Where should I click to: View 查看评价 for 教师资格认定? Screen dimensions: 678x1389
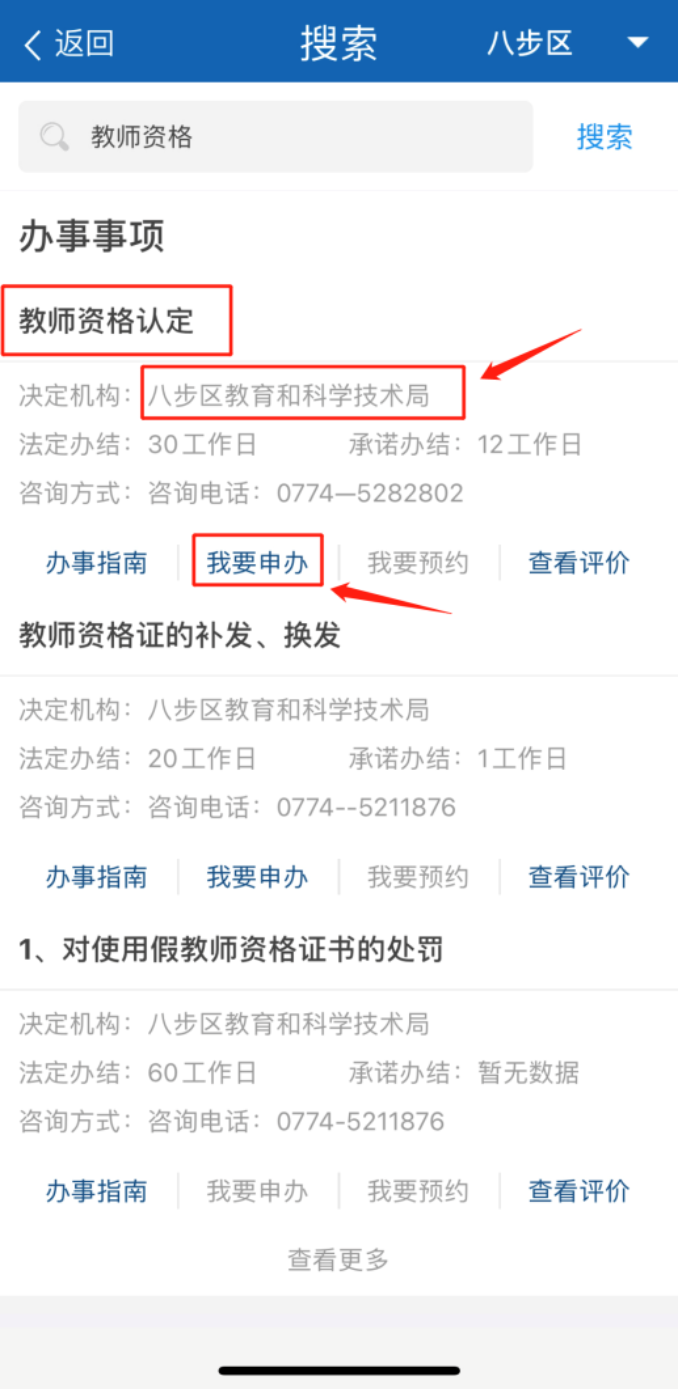[x=579, y=563]
